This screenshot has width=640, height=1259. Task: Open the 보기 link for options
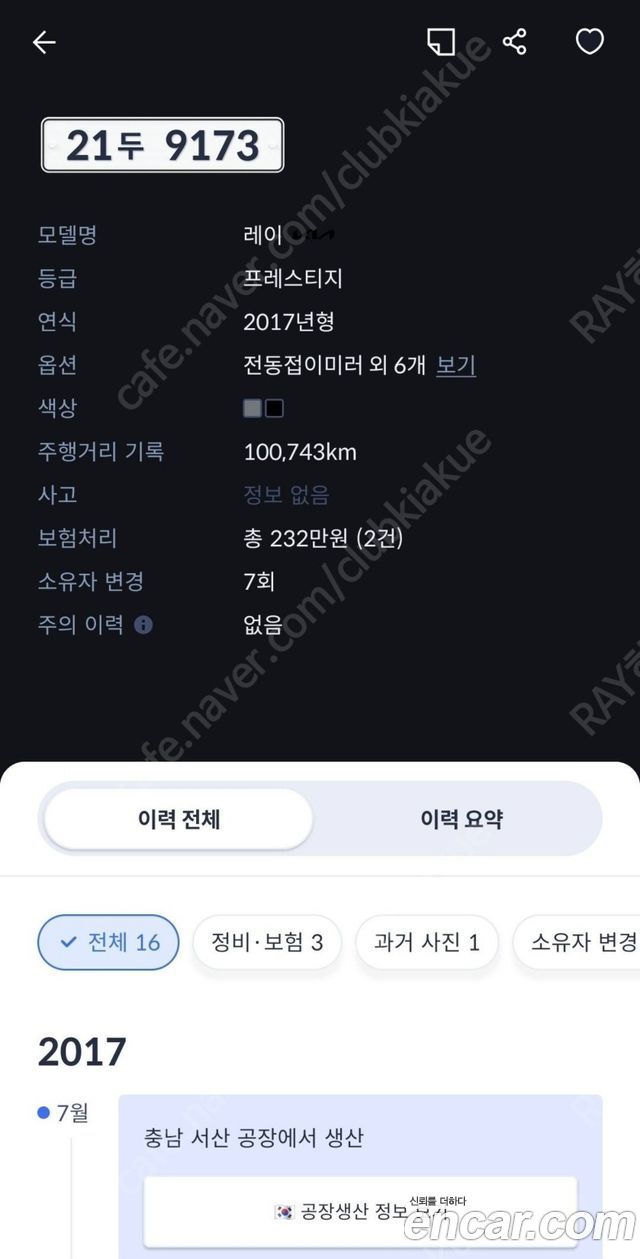[456, 365]
